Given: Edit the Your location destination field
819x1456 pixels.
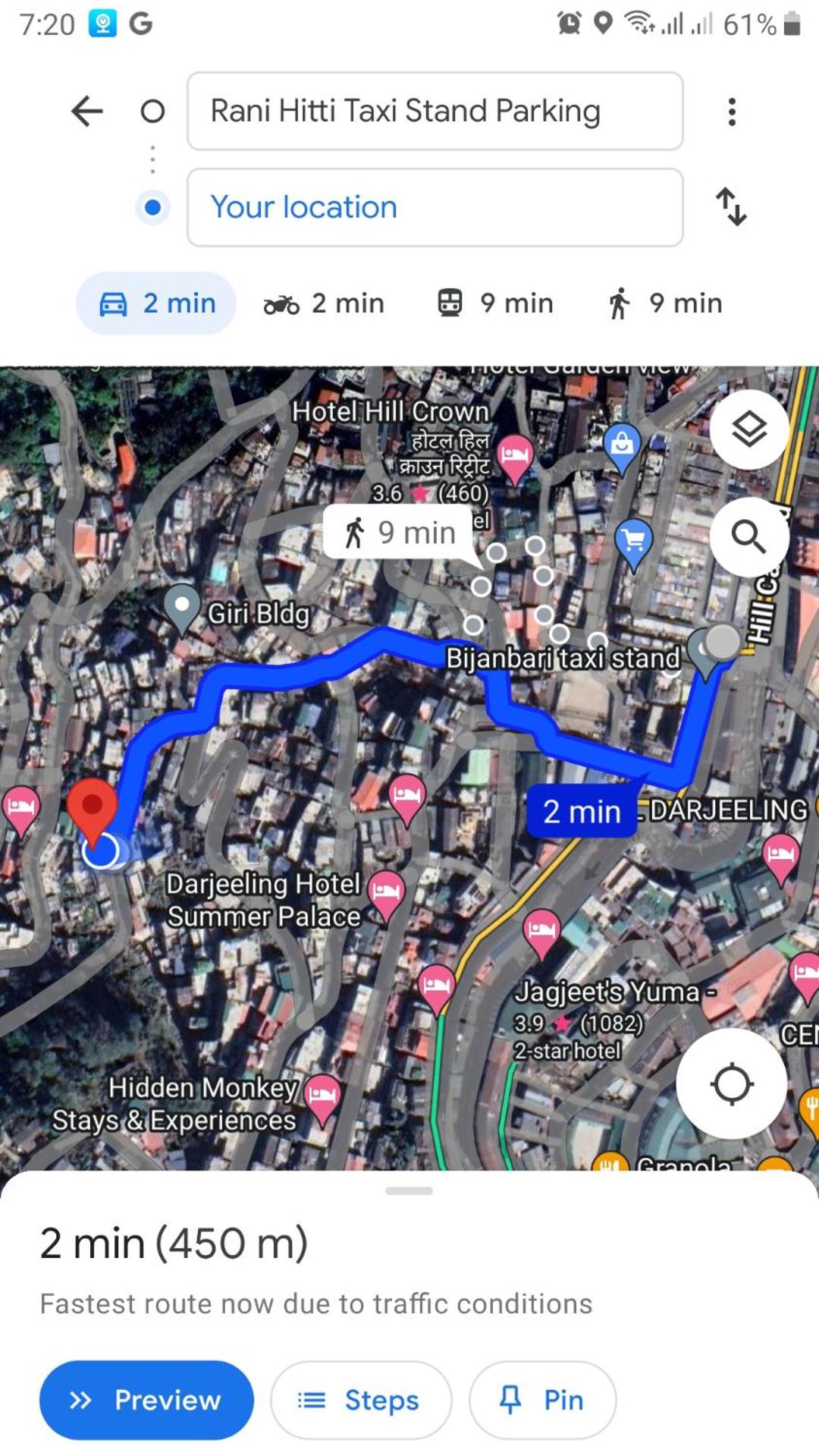Looking at the screenshot, I should tap(435, 207).
